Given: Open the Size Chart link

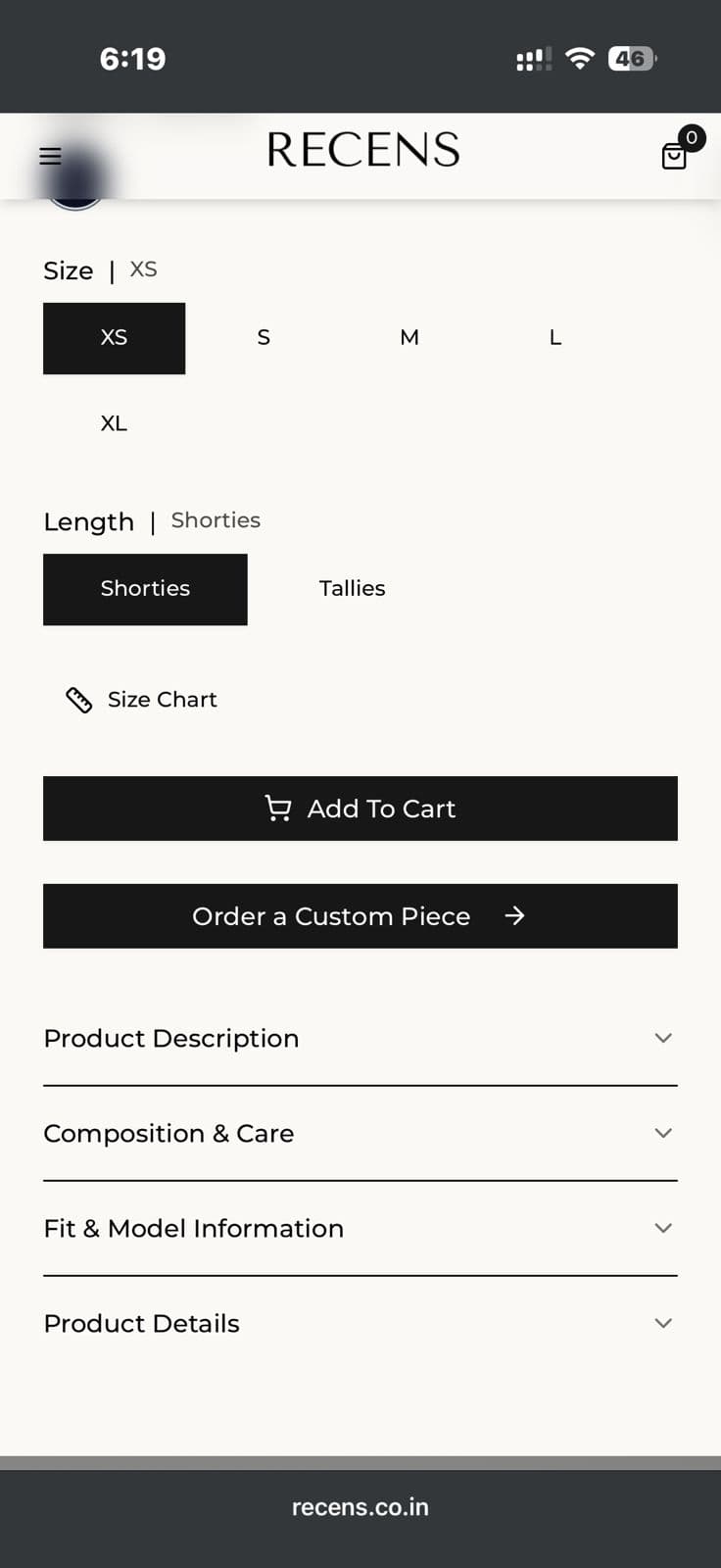Looking at the screenshot, I should click(x=163, y=699).
